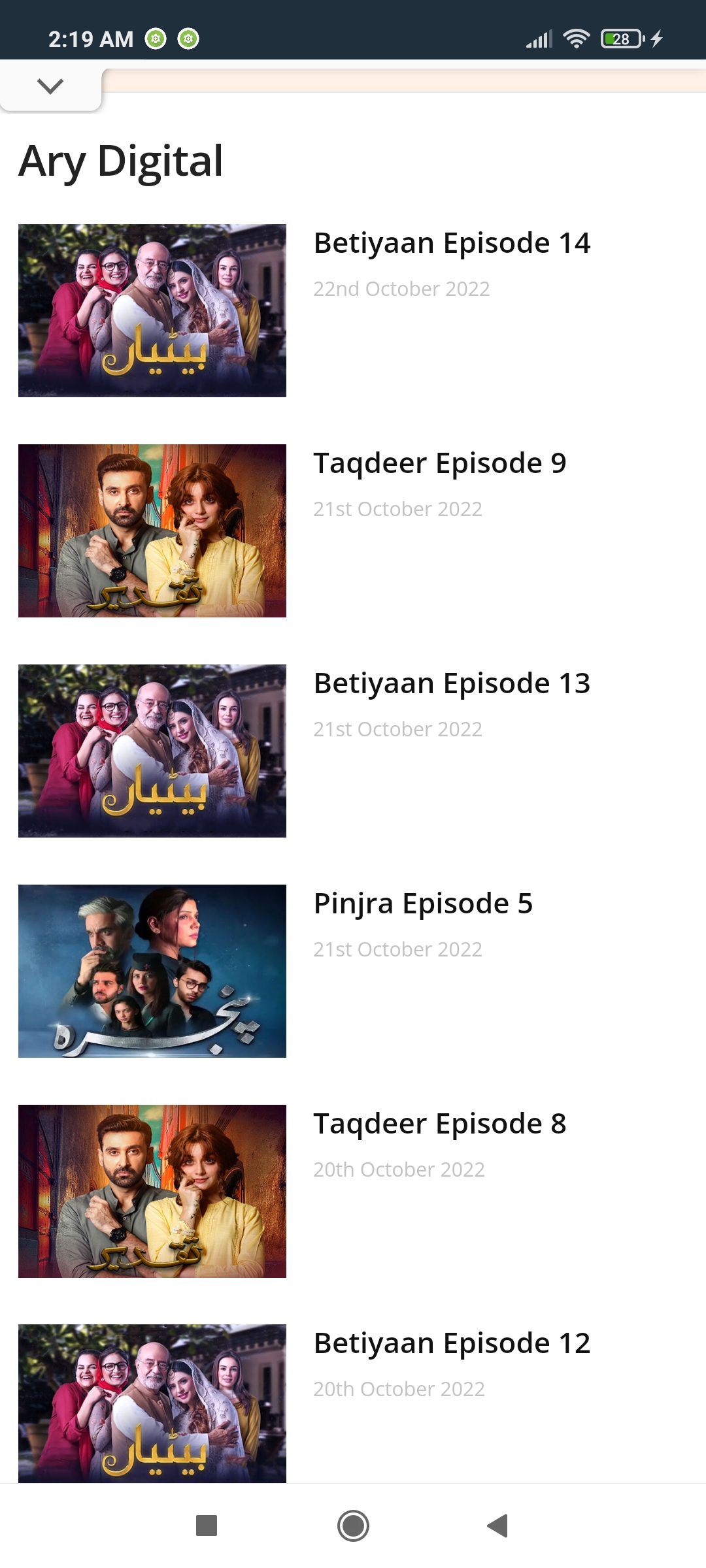706x1568 pixels.
Task: Go to the home screen
Action: pyautogui.click(x=353, y=1526)
